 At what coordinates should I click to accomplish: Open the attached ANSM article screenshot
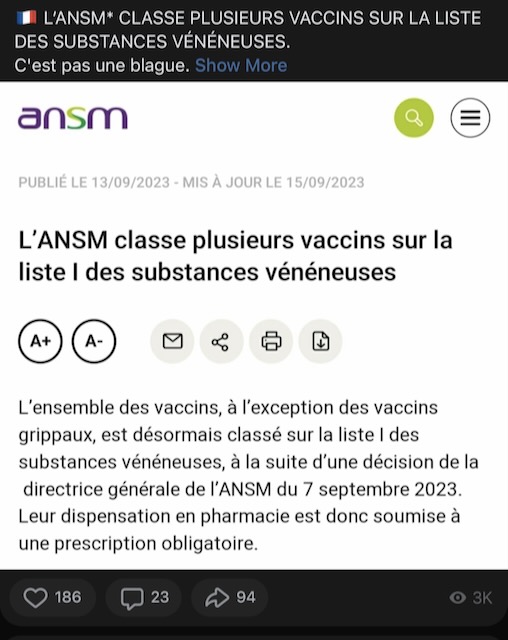tap(254, 325)
